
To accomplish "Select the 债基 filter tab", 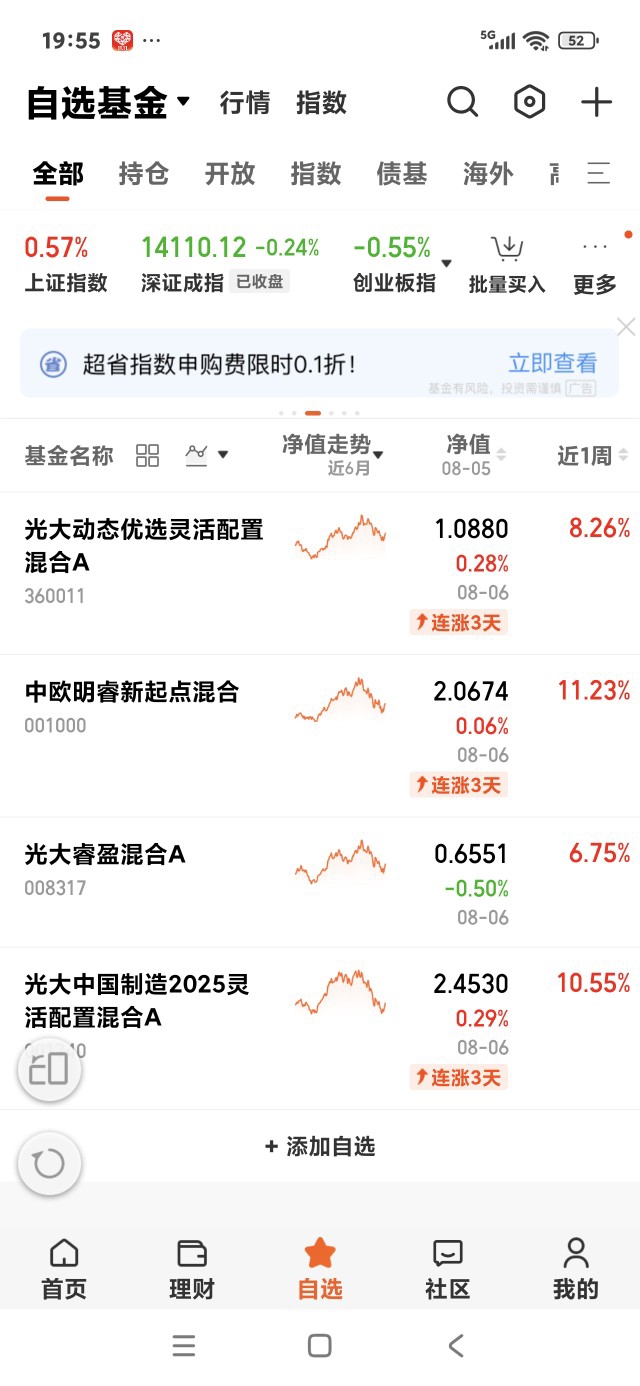I will click(402, 174).
